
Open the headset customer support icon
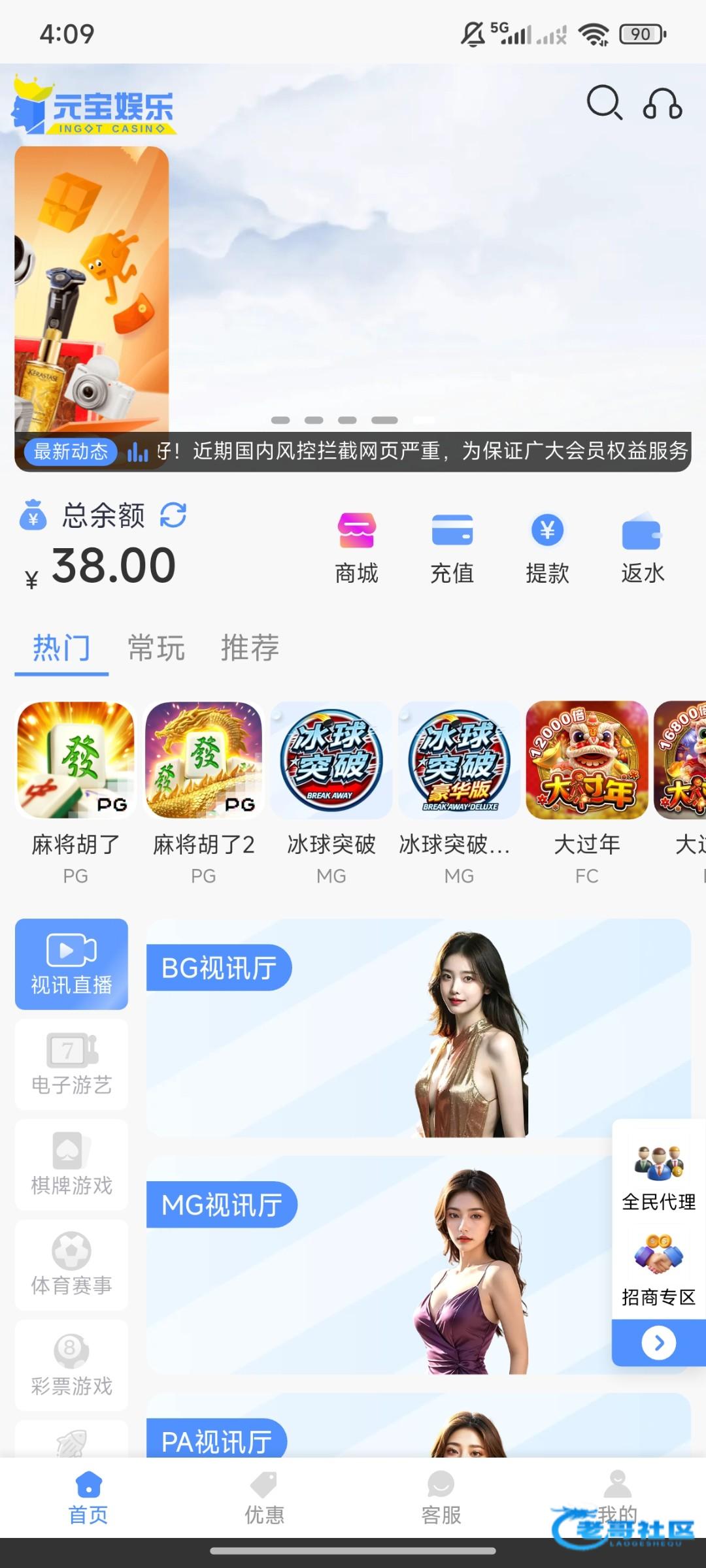[662, 103]
